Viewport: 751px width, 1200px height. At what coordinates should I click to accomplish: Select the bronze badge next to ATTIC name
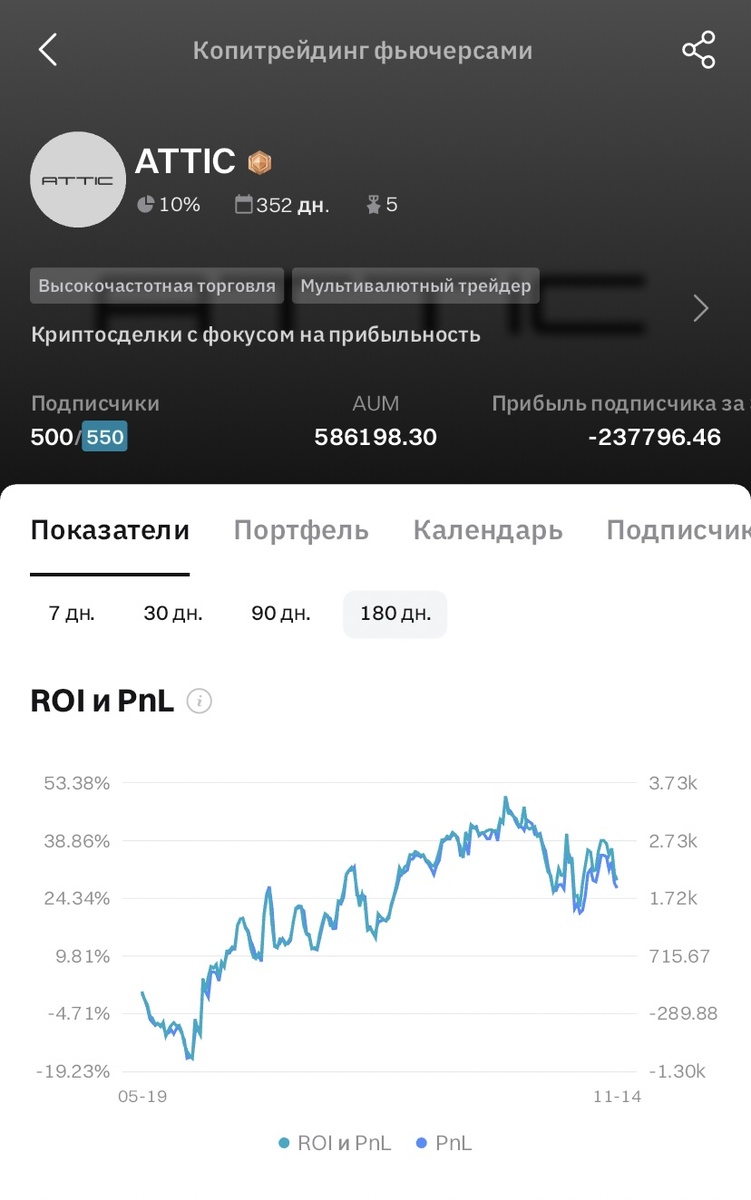click(x=259, y=160)
